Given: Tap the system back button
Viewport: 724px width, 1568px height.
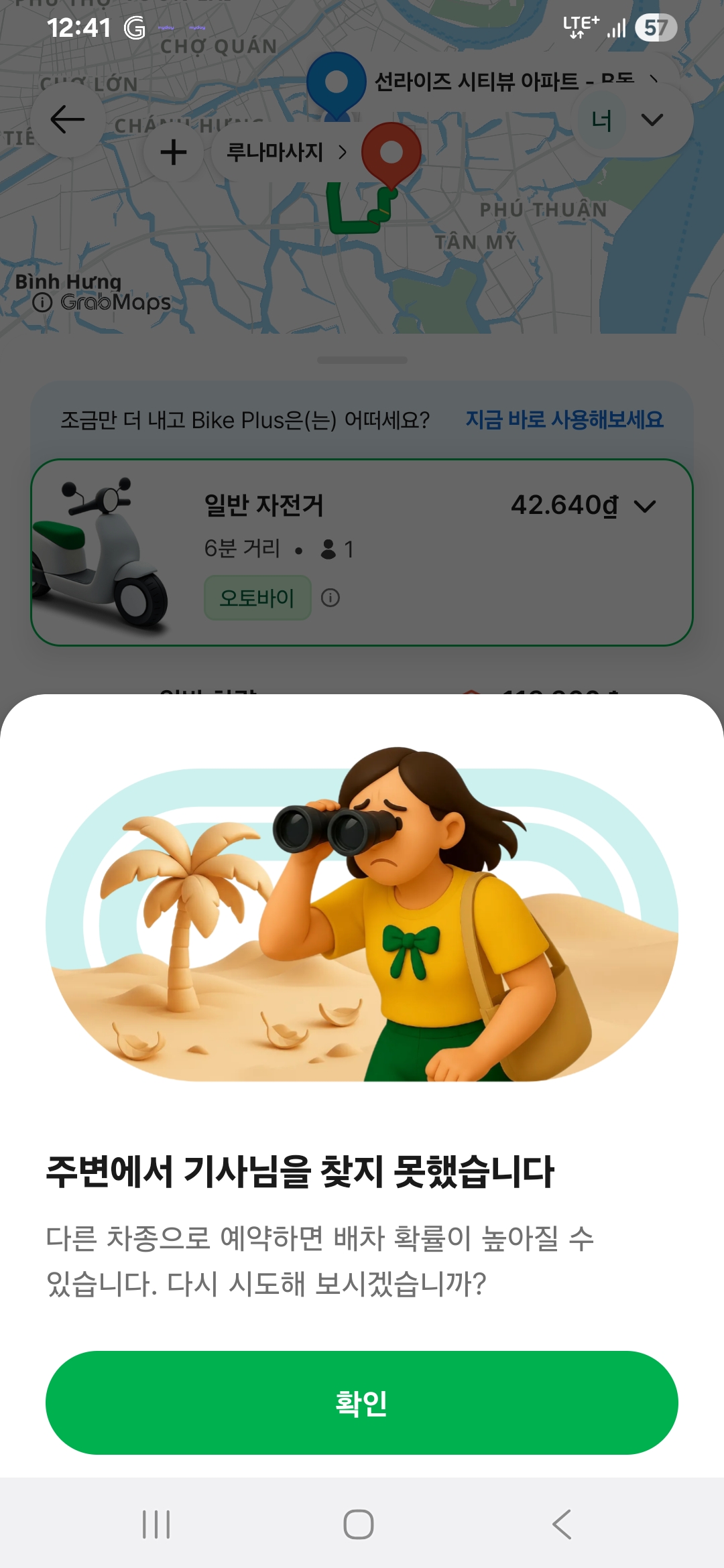Looking at the screenshot, I should click(x=562, y=1524).
